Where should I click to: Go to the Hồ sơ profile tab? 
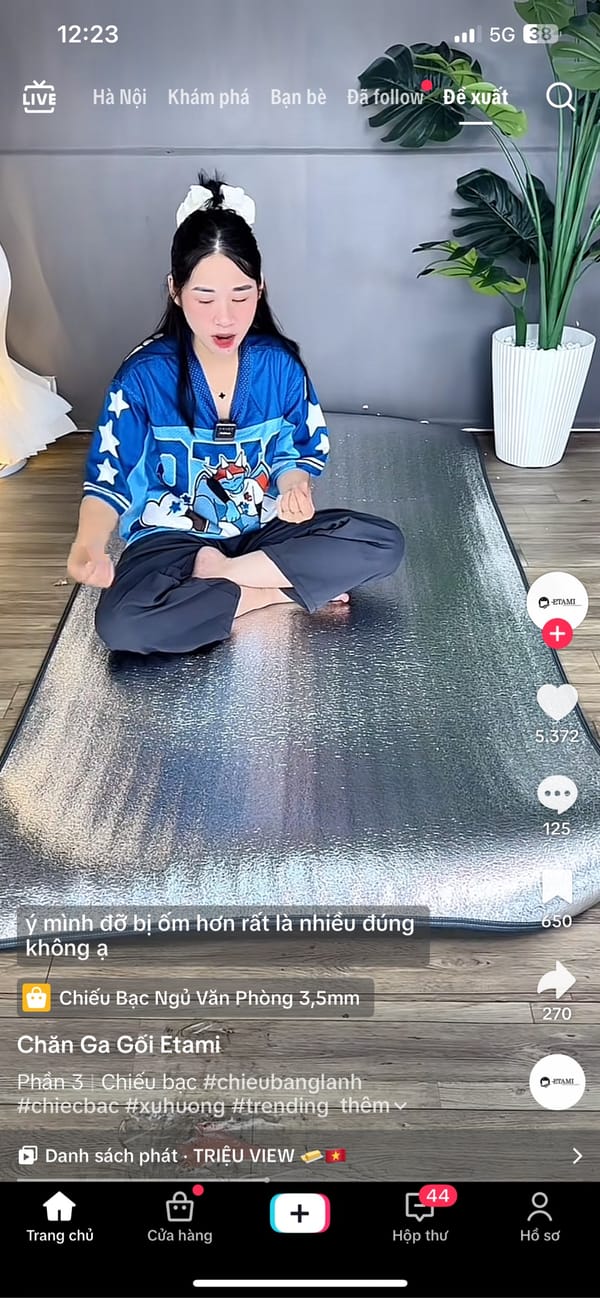540,1216
